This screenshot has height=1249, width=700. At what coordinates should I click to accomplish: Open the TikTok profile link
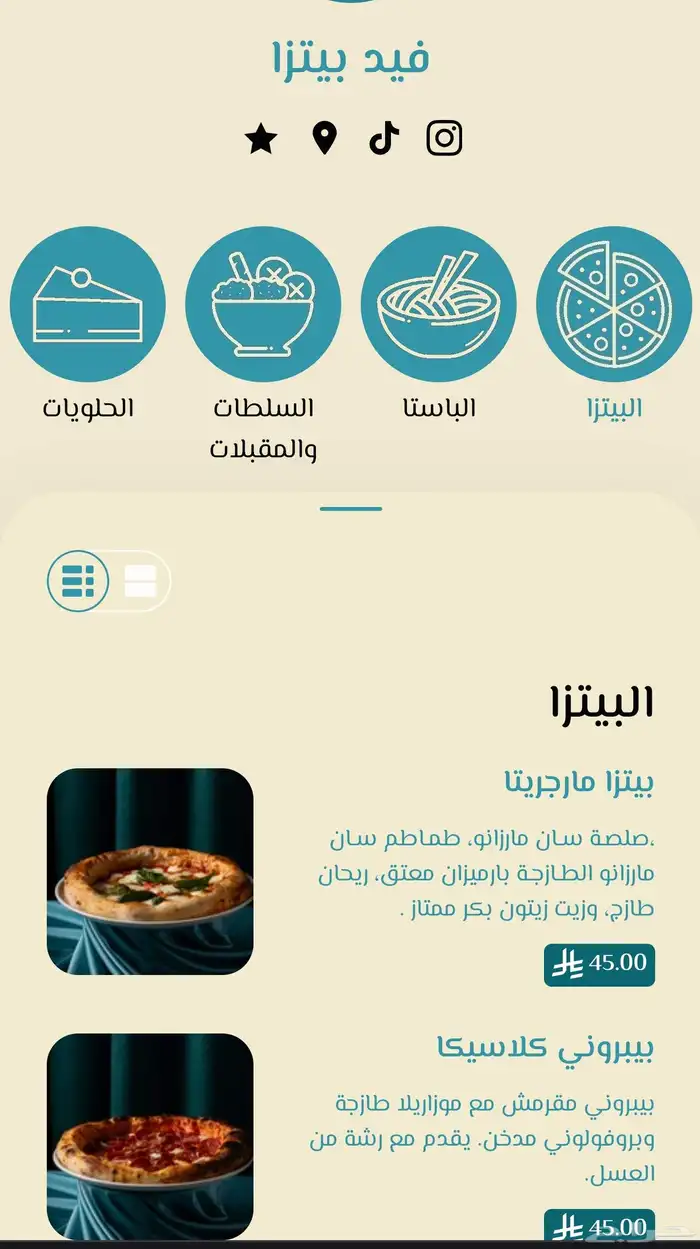point(384,138)
